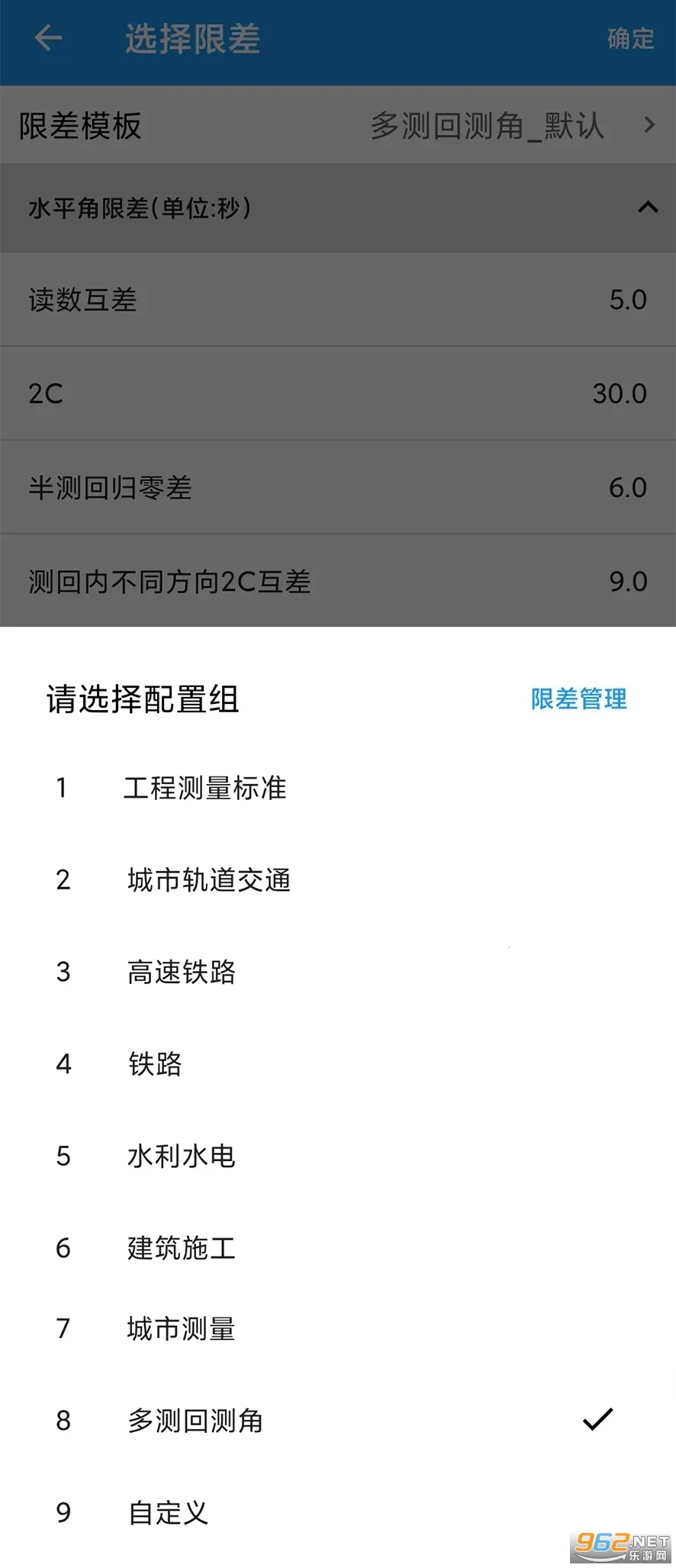Select configuration group 城市轨道交通

210,880
